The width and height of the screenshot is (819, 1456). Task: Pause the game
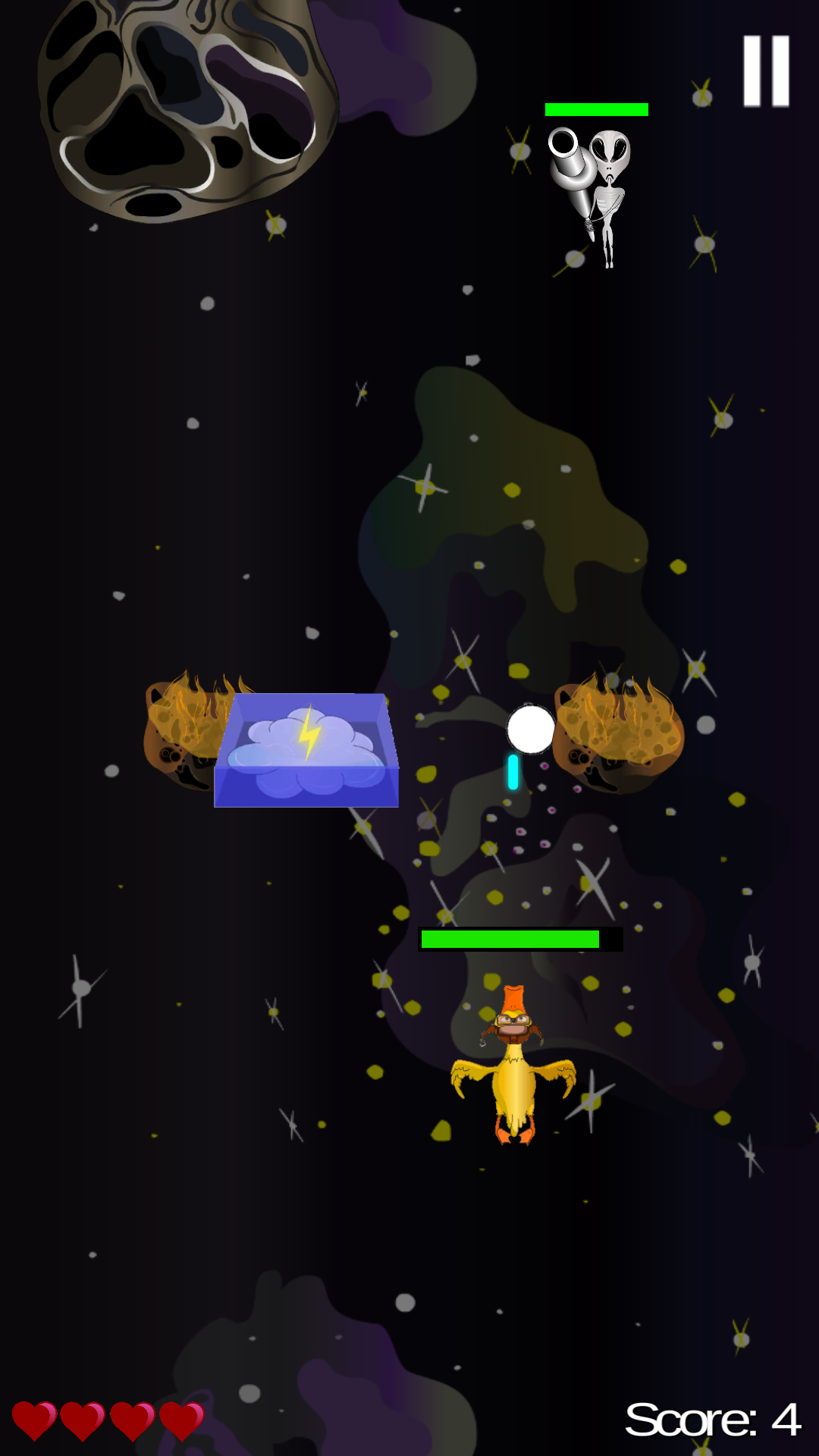766,71
